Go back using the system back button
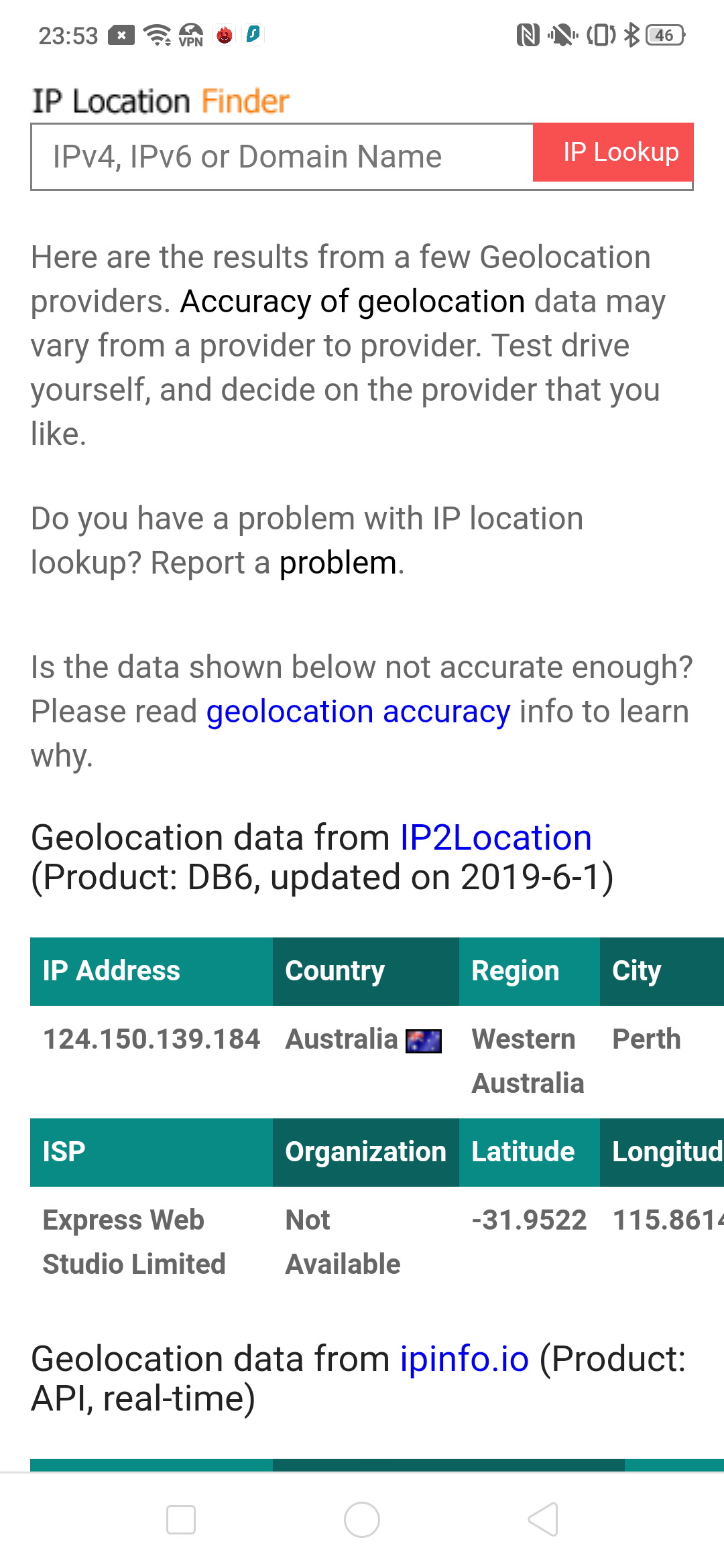This screenshot has width=724, height=1568. 543,1519
